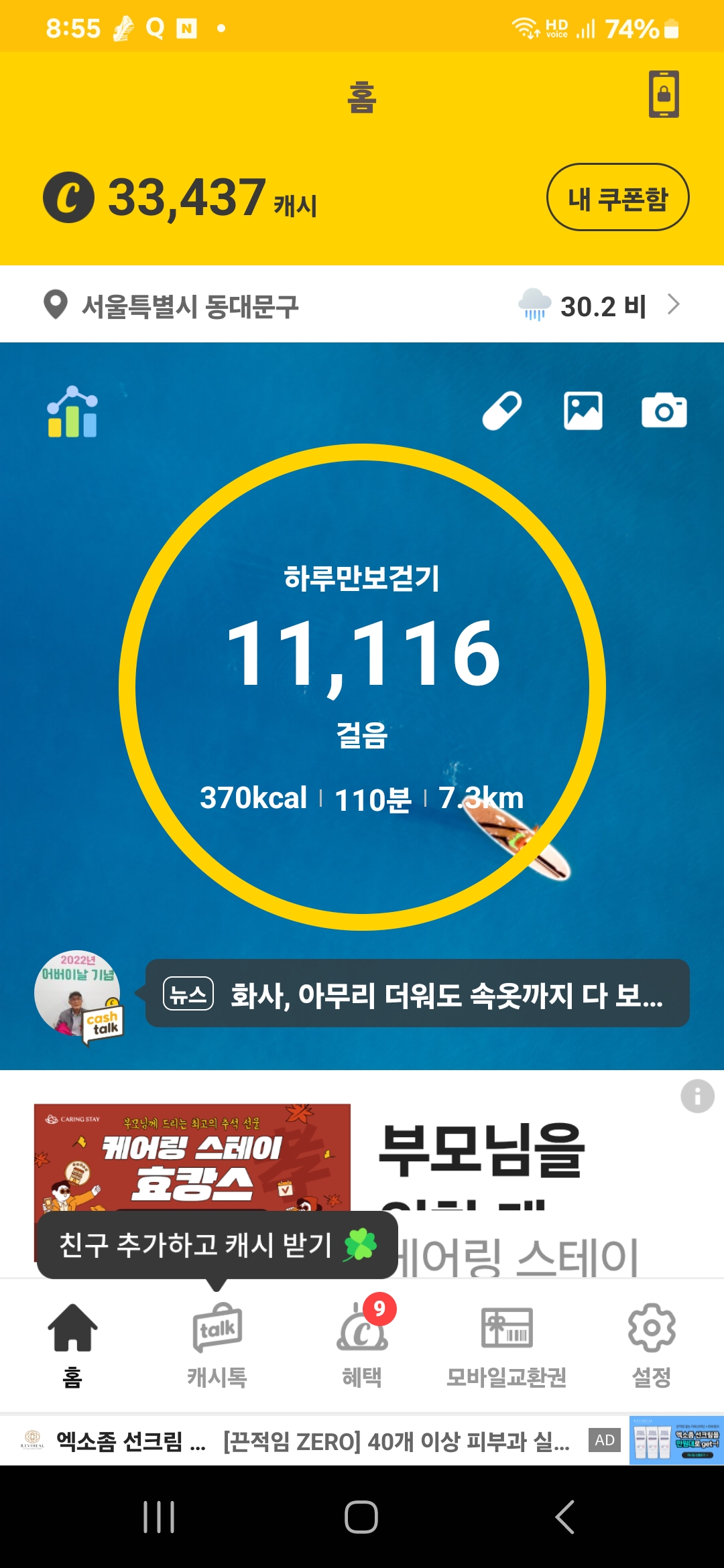Go to the 혜택 tab
724x1568 pixels.
[x=362, y=1345]
